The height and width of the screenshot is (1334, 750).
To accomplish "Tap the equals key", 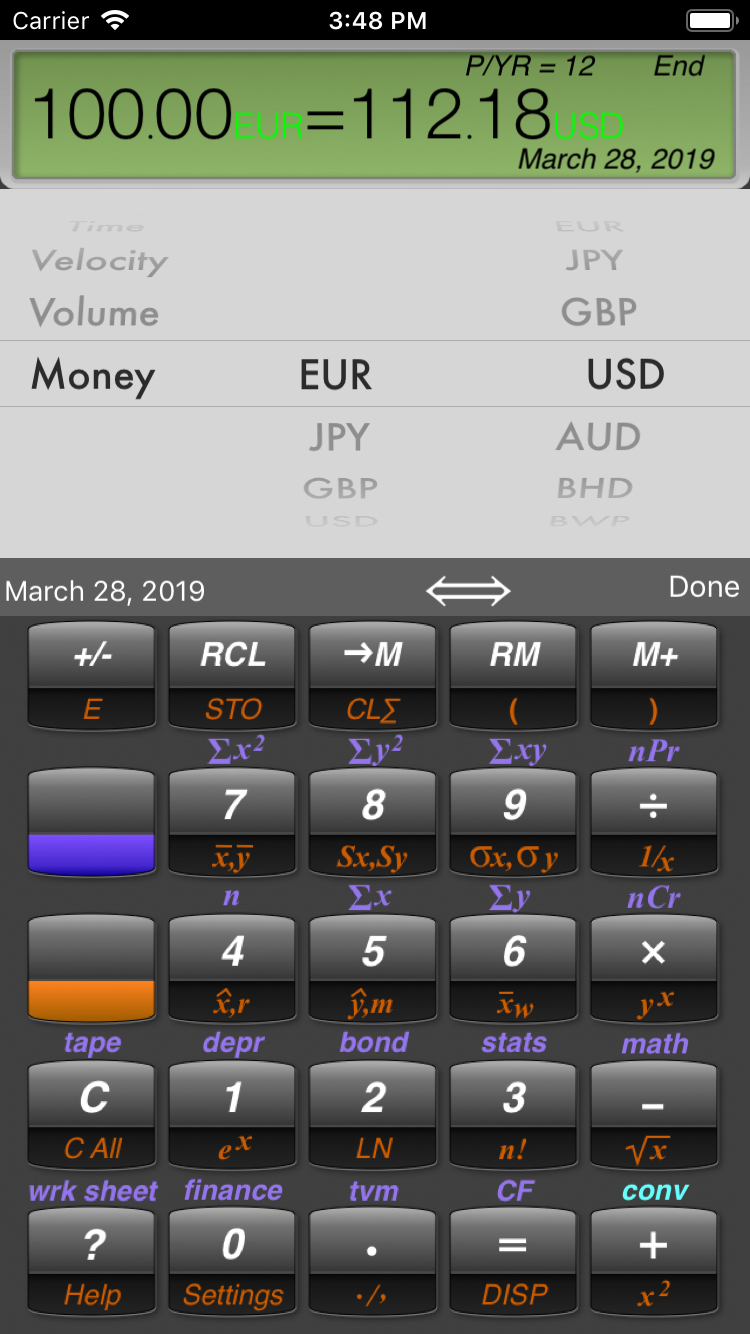I will click(x=514, y=1245).
